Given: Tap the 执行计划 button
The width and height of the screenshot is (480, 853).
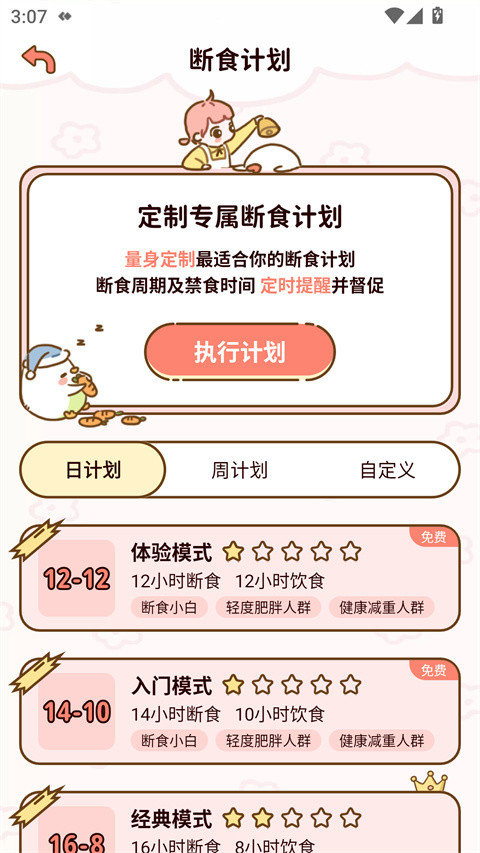Looking at the screenshot, I should point(239,352).
